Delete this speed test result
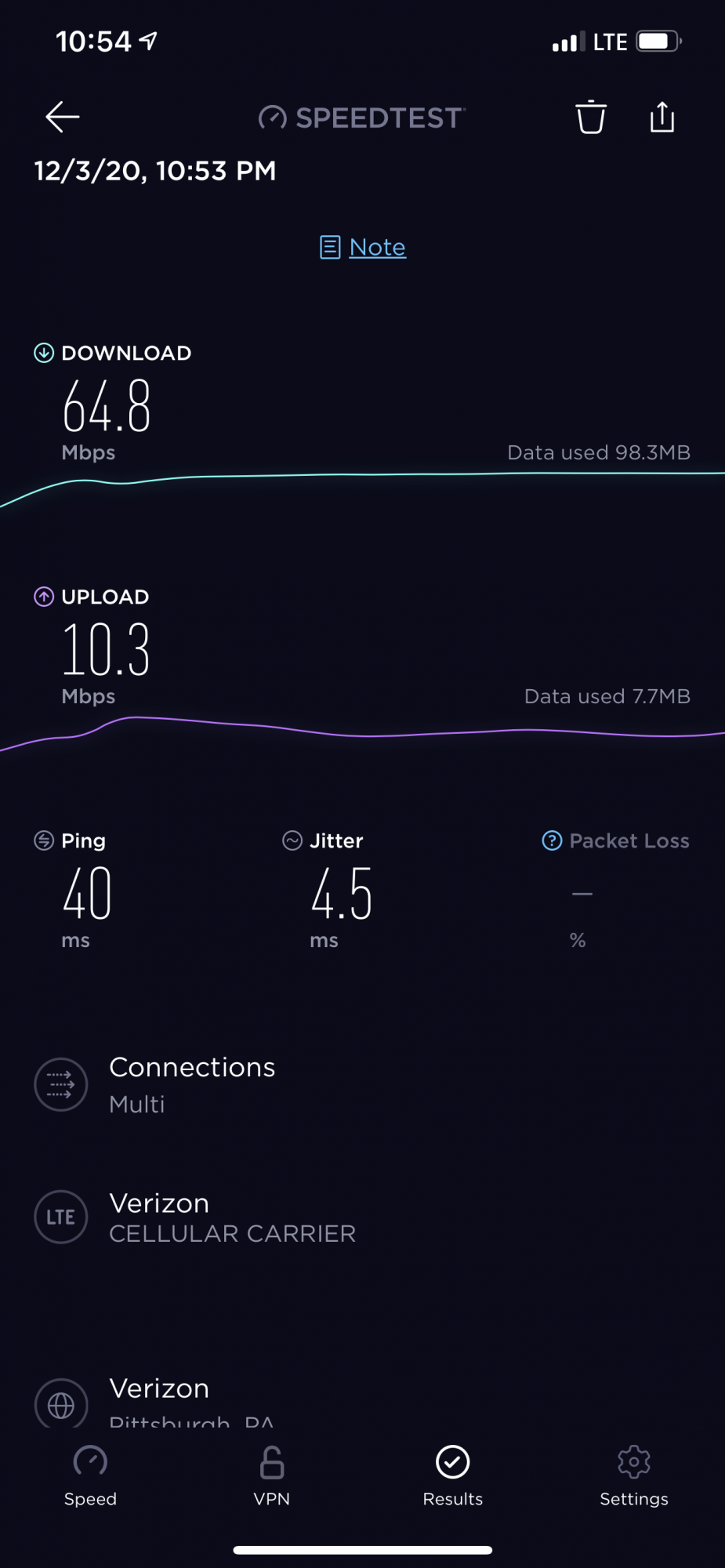725x1568 pixels. click(591, 118)
